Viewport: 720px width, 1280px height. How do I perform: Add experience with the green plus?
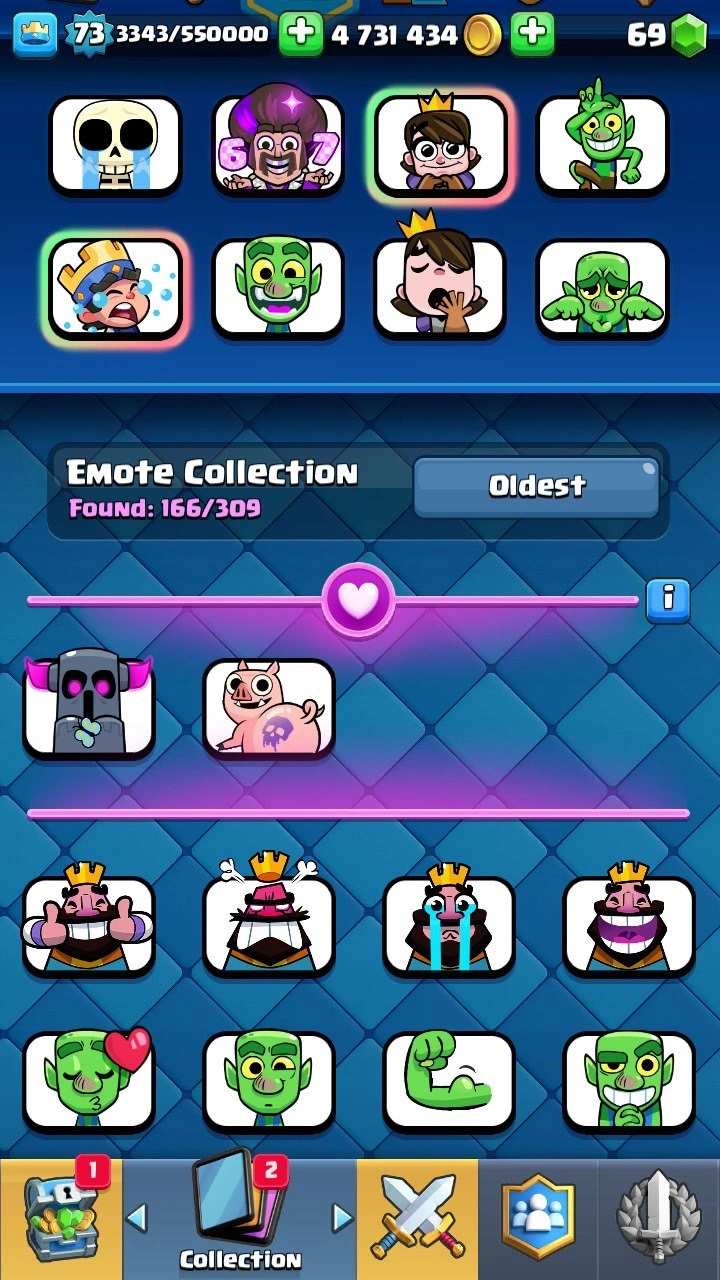[x=300, y=35]
